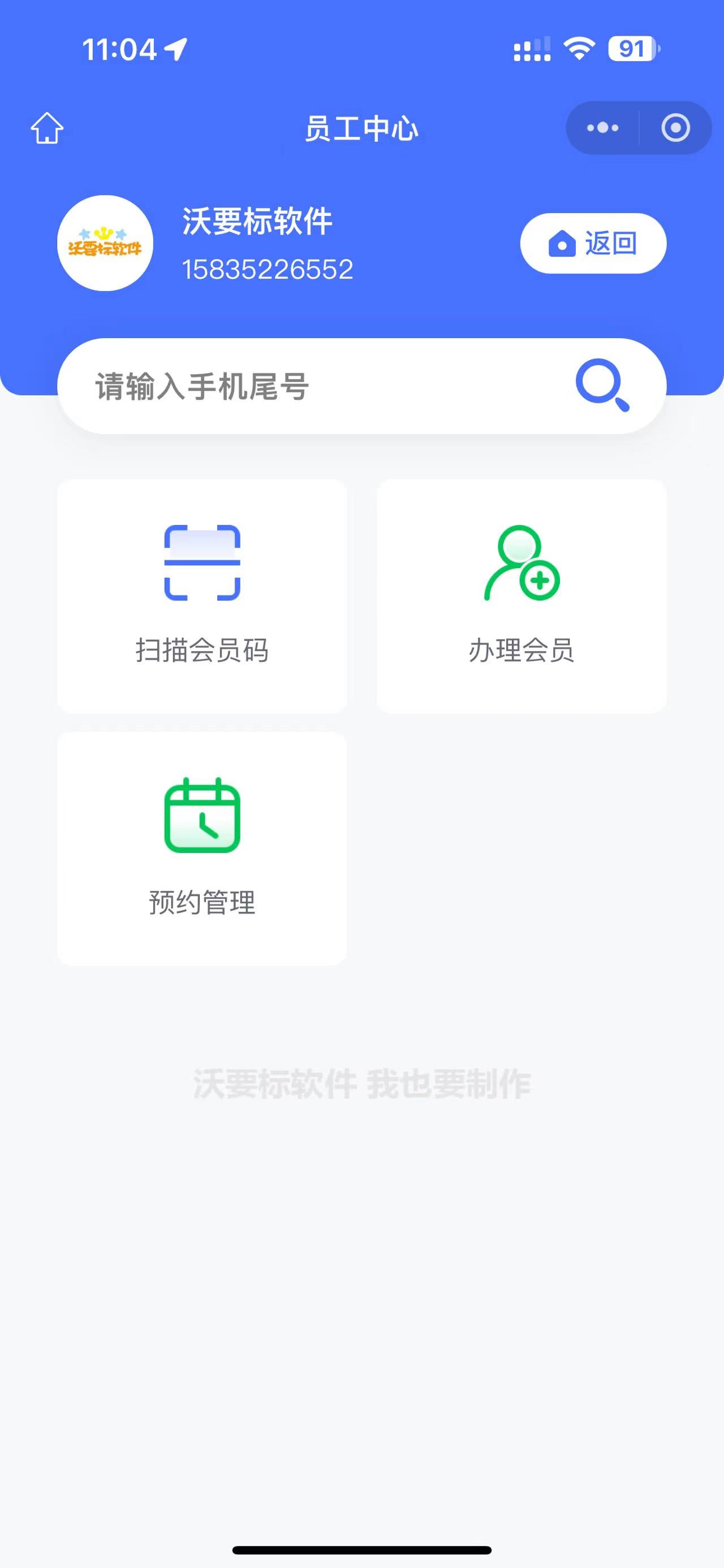Screen dimensions: 724x1568
Task: Tap the home icon in the top bar
Action: click(x=47, y=128)
